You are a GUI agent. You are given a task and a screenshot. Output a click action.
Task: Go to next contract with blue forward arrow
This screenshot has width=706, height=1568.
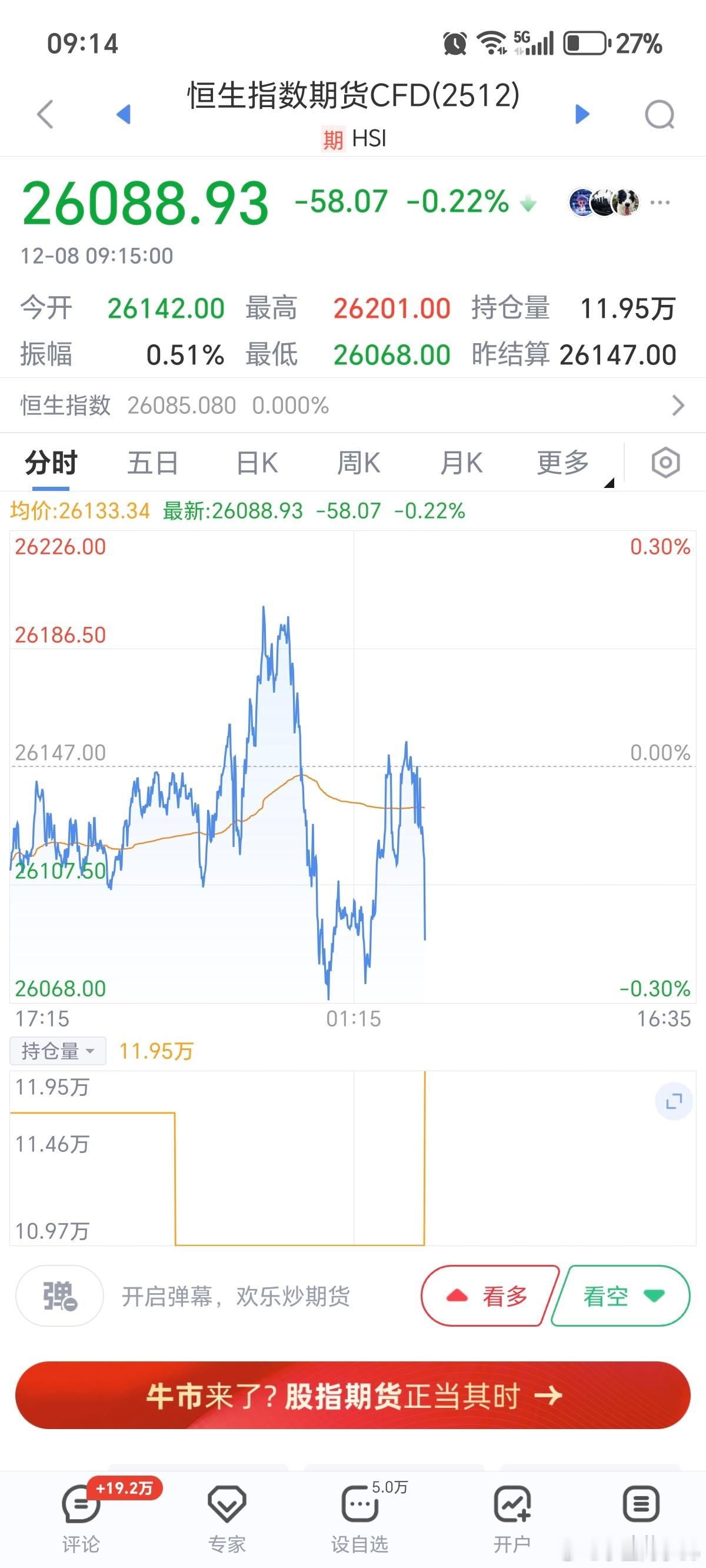(581, 114)
